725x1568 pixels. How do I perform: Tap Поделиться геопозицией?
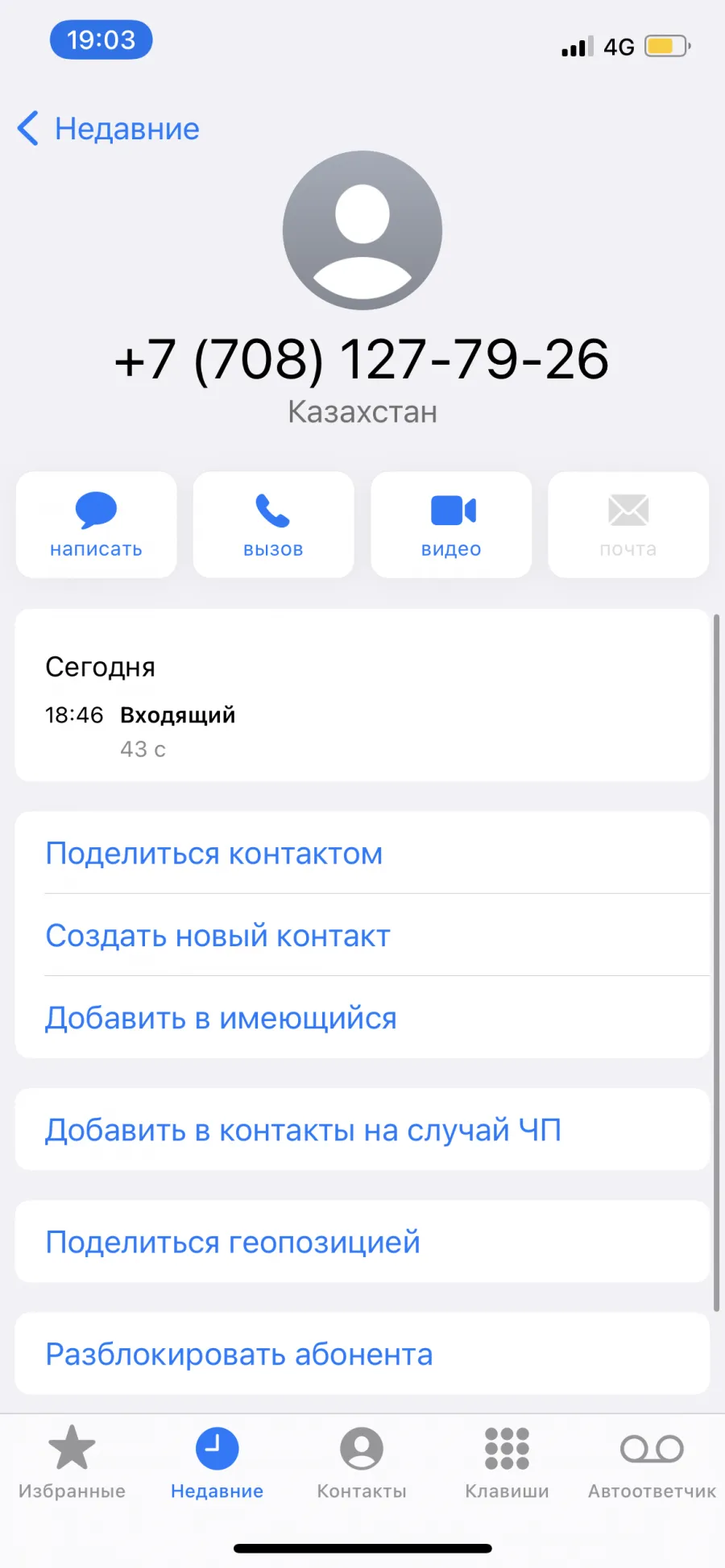click(362, 1242)
